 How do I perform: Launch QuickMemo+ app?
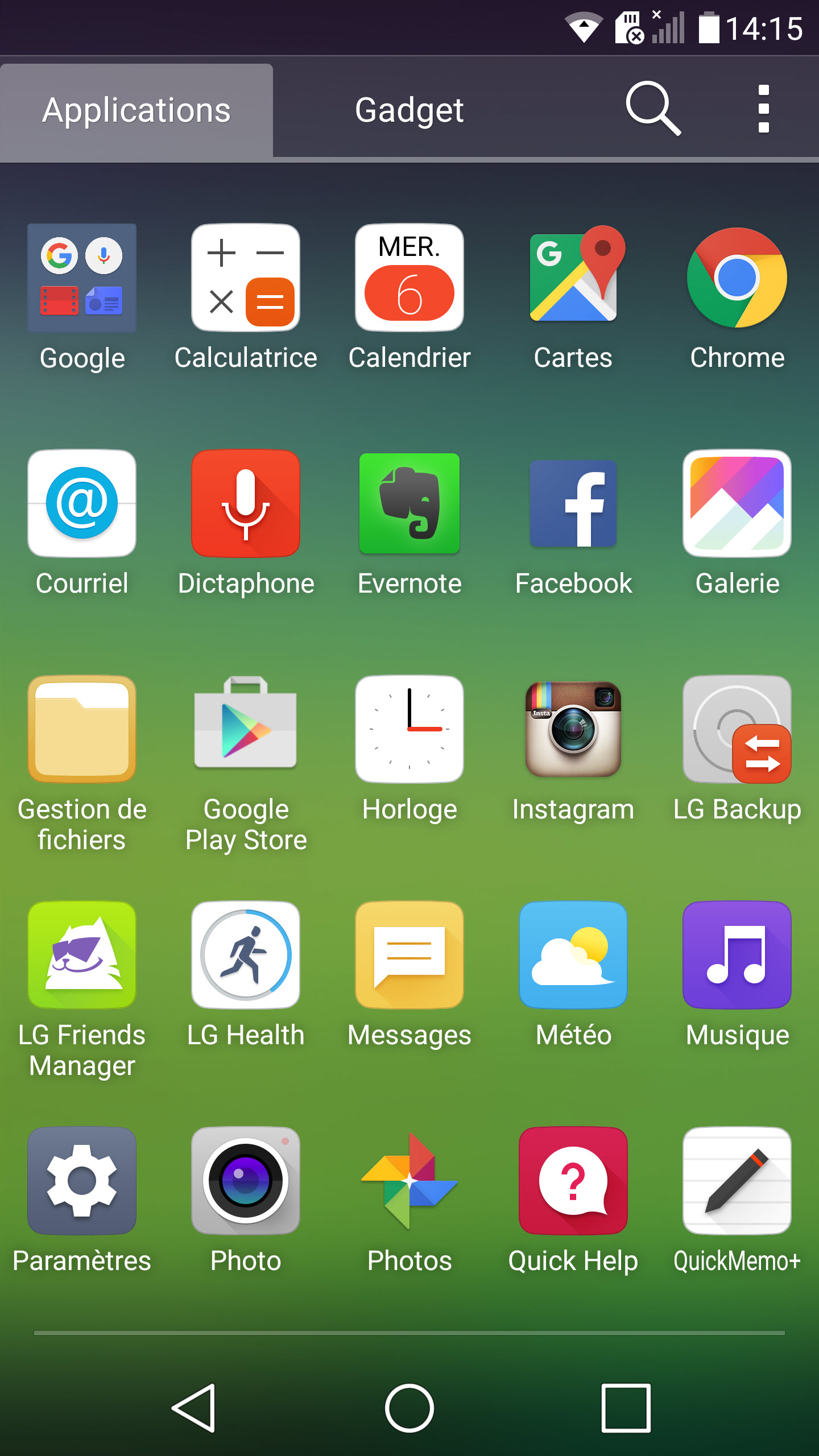click(737, 1181)
